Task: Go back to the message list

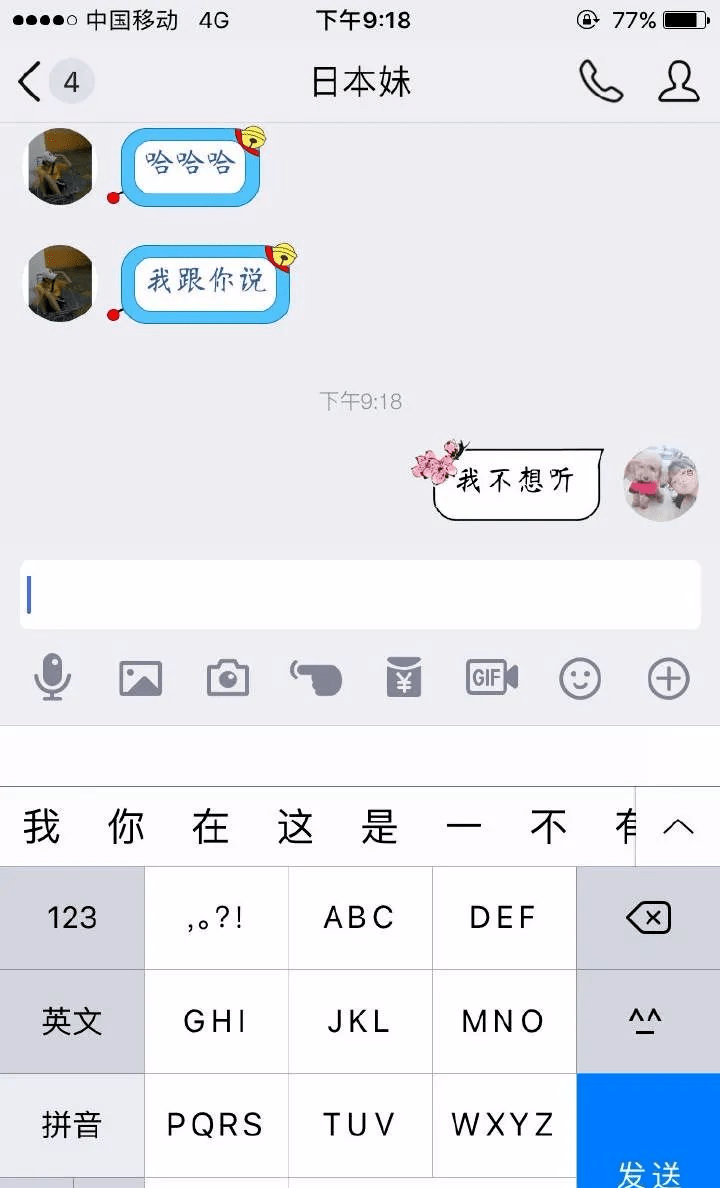Action: pyautogui.click(x=32, y=81)
